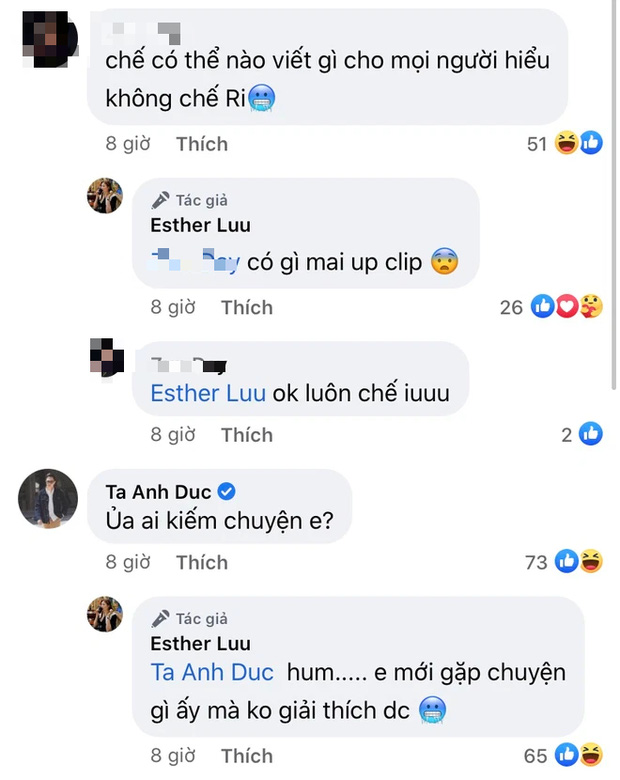Like the 'ok luôn chế iuuu' reply
Screen dimensions: 620x780
(x=246, y=434)
